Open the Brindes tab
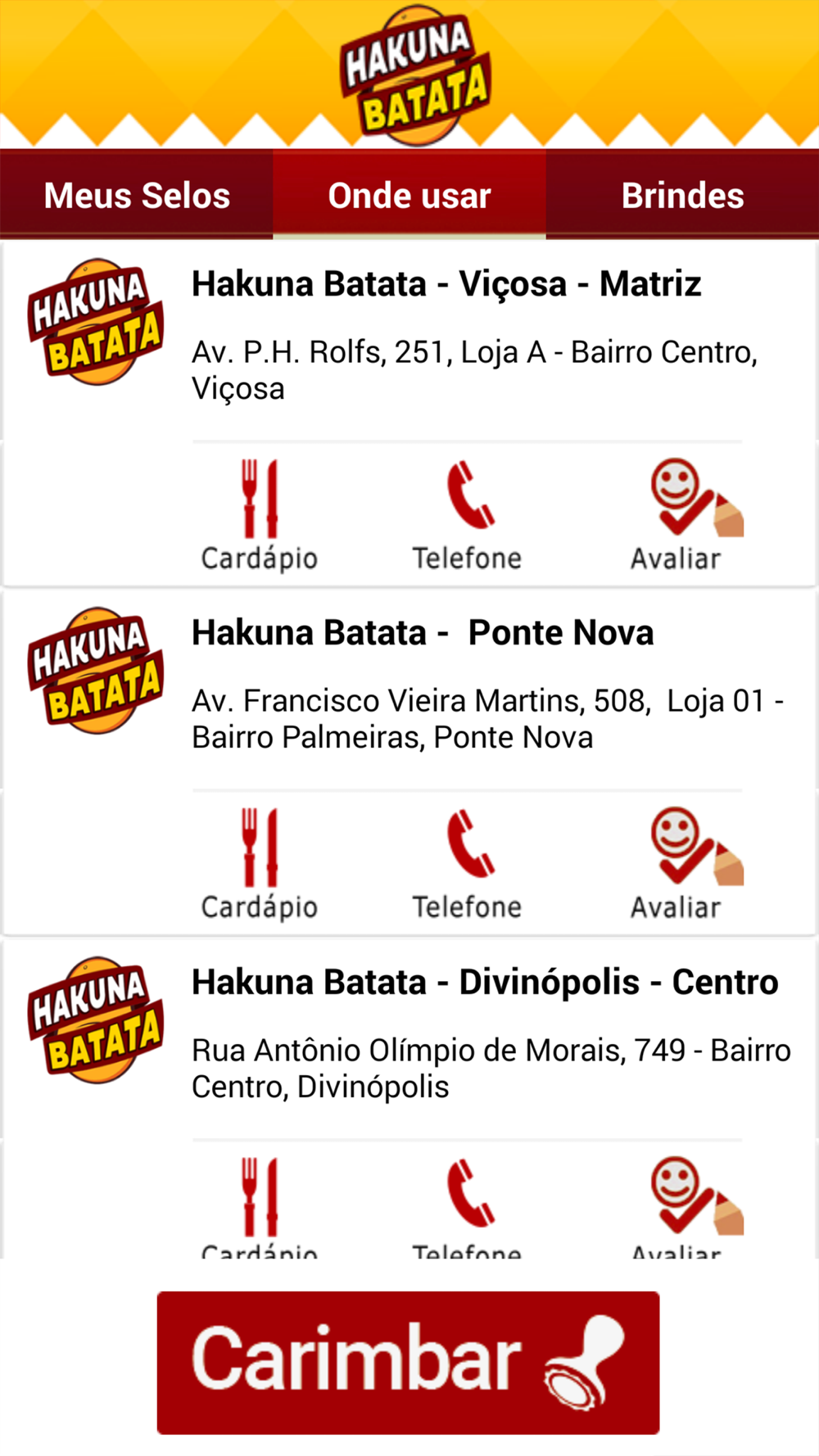 pyautogui.click(x=682, y=195)
